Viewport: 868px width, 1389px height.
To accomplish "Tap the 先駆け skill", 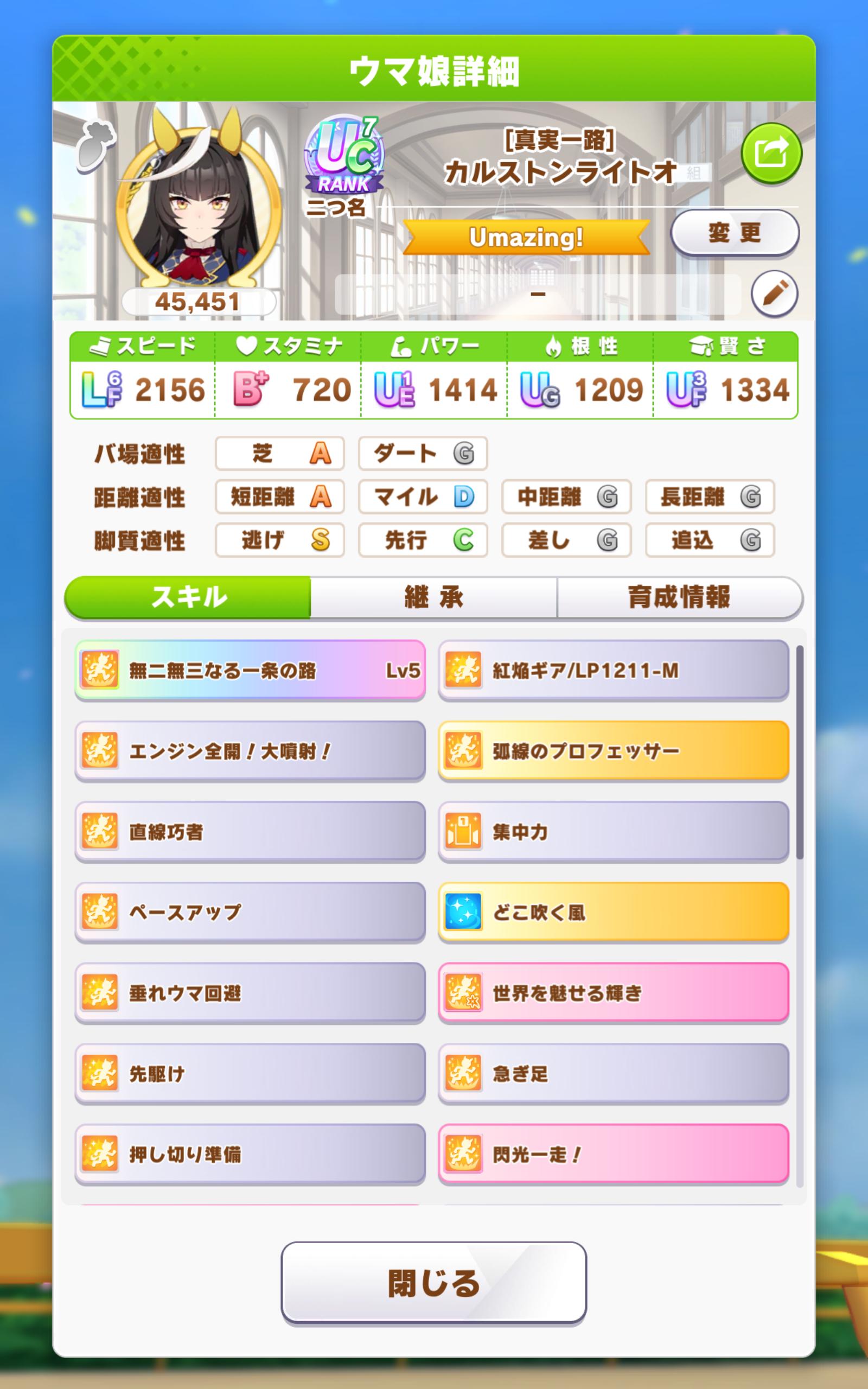I will (250, 1073).
